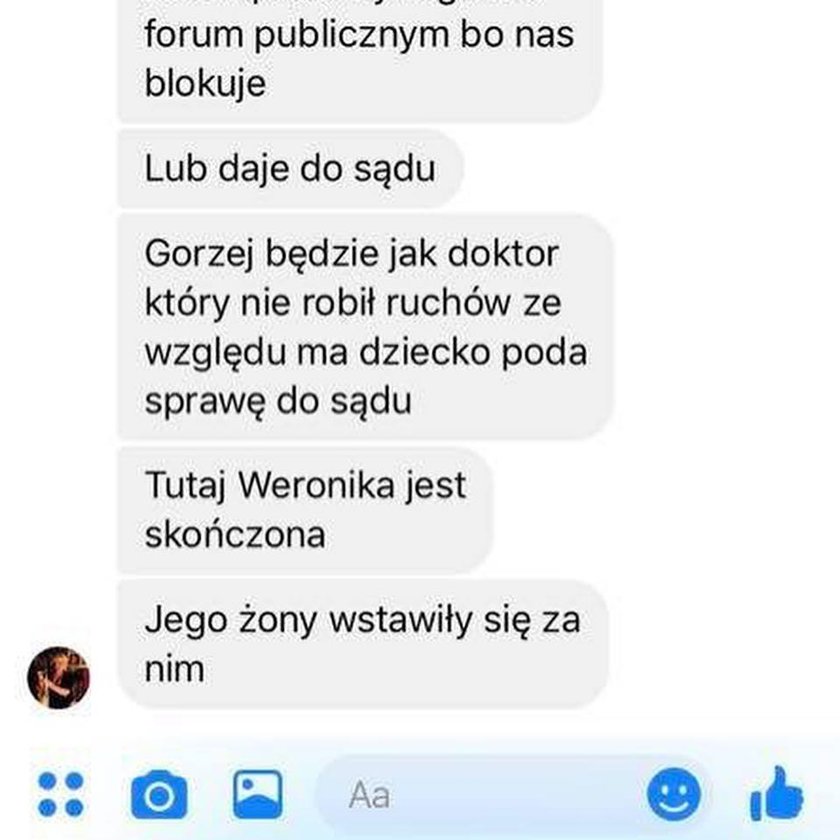Tap the Aa message input field
840x840 pixels.
(x=480, y=795)
